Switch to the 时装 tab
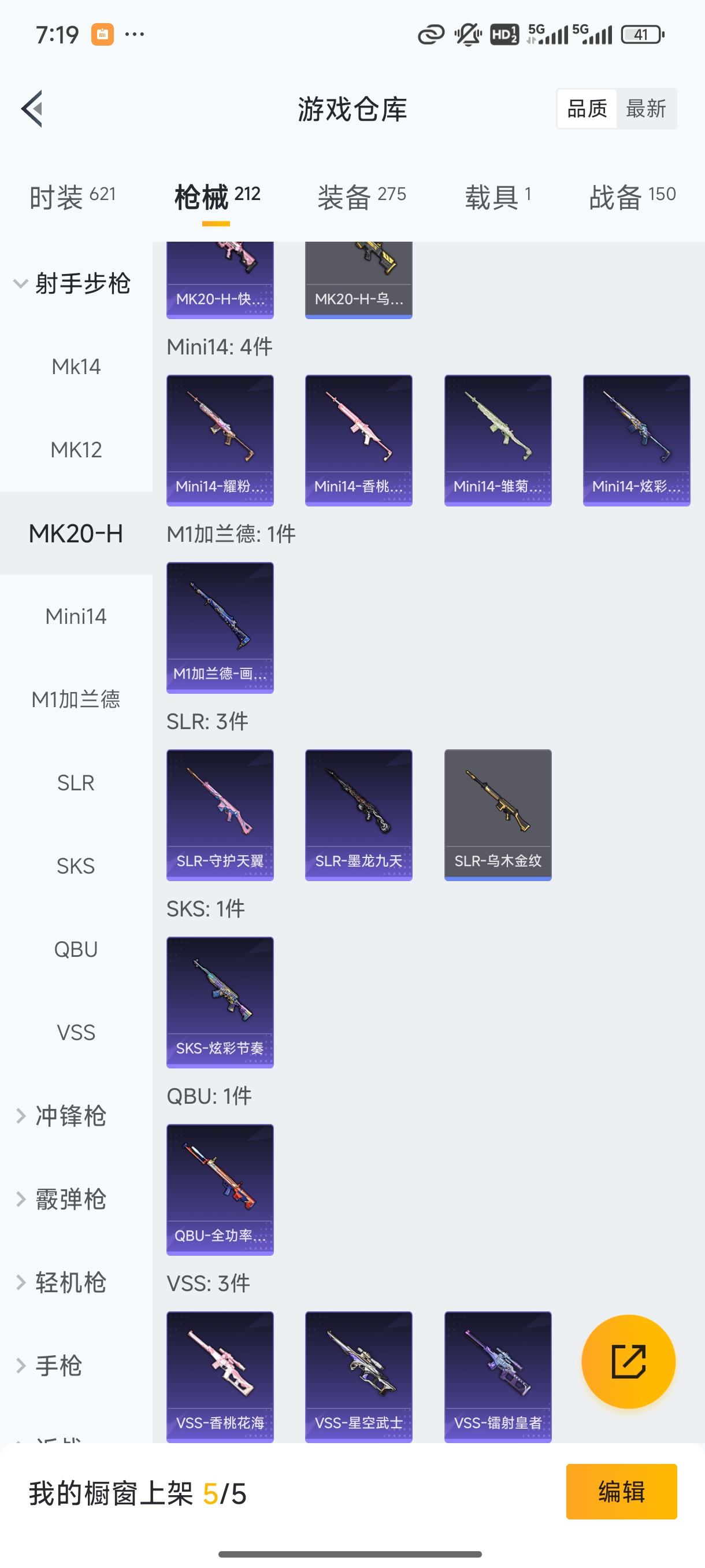The height and width of the screenshot is (1568, 705). [x=72, y=197]
